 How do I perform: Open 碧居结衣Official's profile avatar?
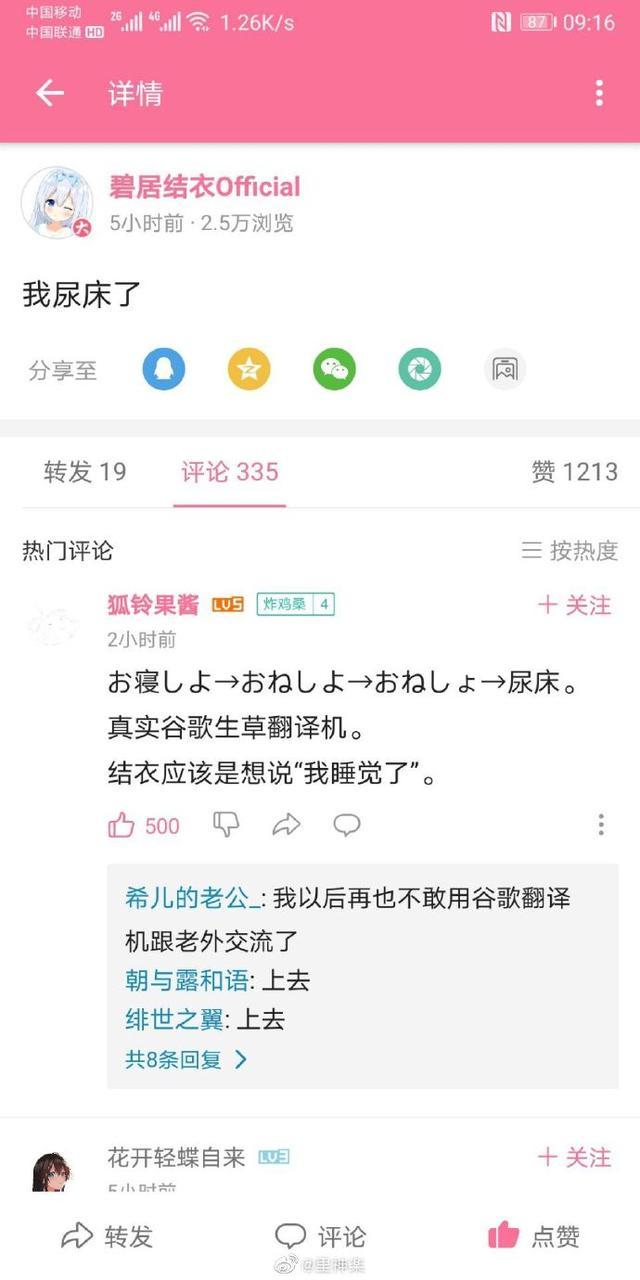click(58, 203)
